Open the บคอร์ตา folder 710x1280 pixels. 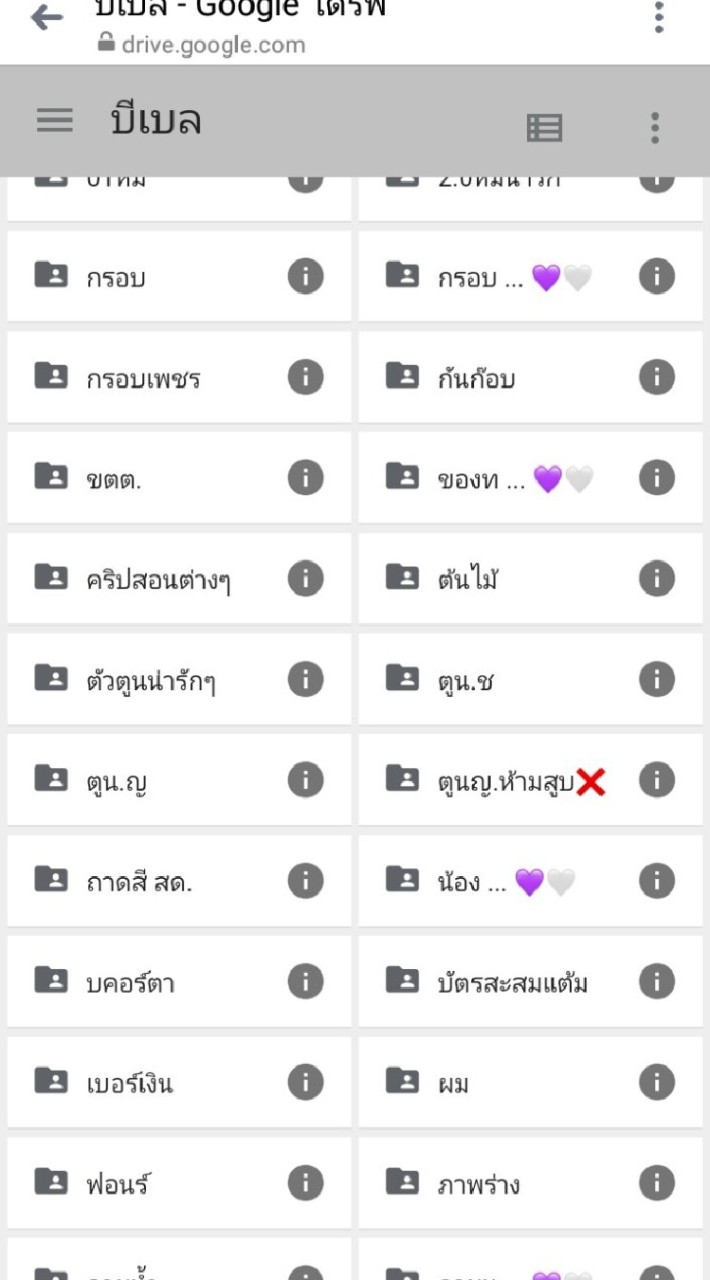click(180, 981)
